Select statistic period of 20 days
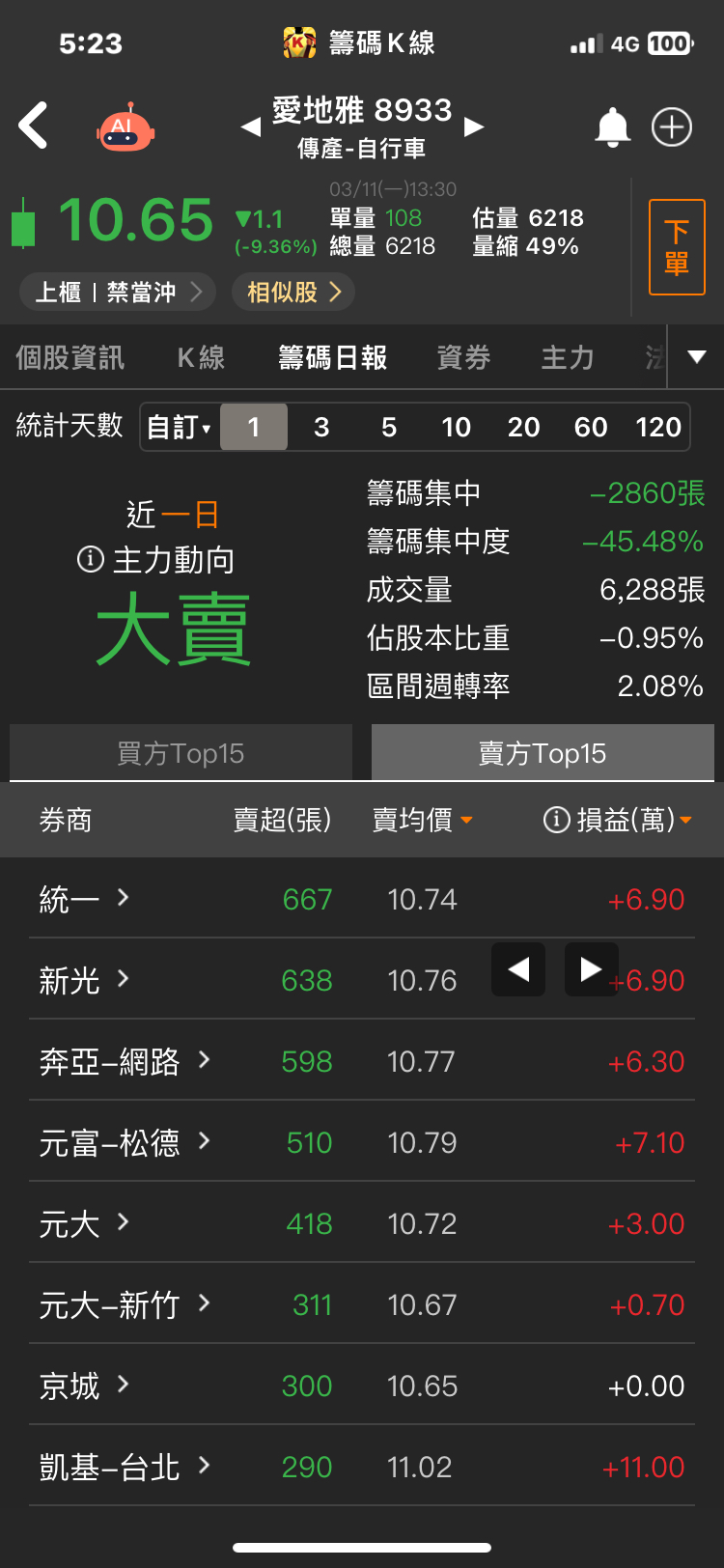Screen dimensions: 724x1568 [524, 427]
